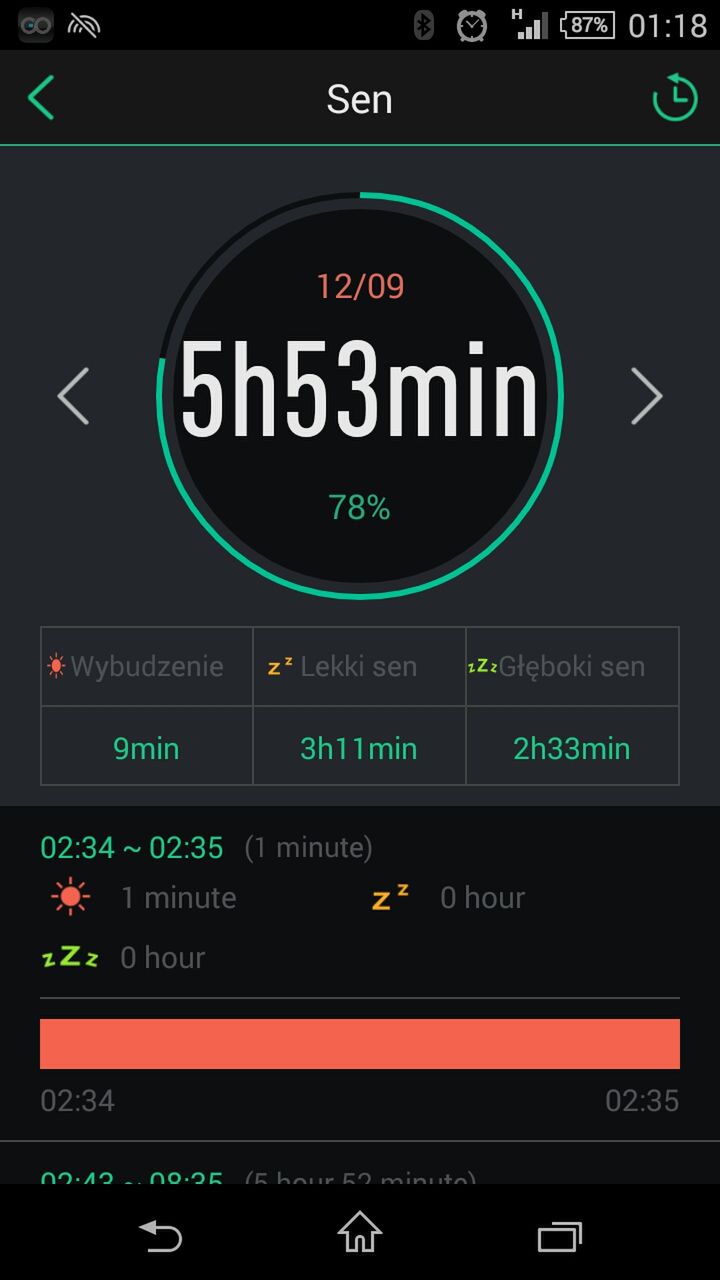Open the sleep history clock icon
Image resolution: width=720 pixels, height=1280 pixels.
click(675, 97)
